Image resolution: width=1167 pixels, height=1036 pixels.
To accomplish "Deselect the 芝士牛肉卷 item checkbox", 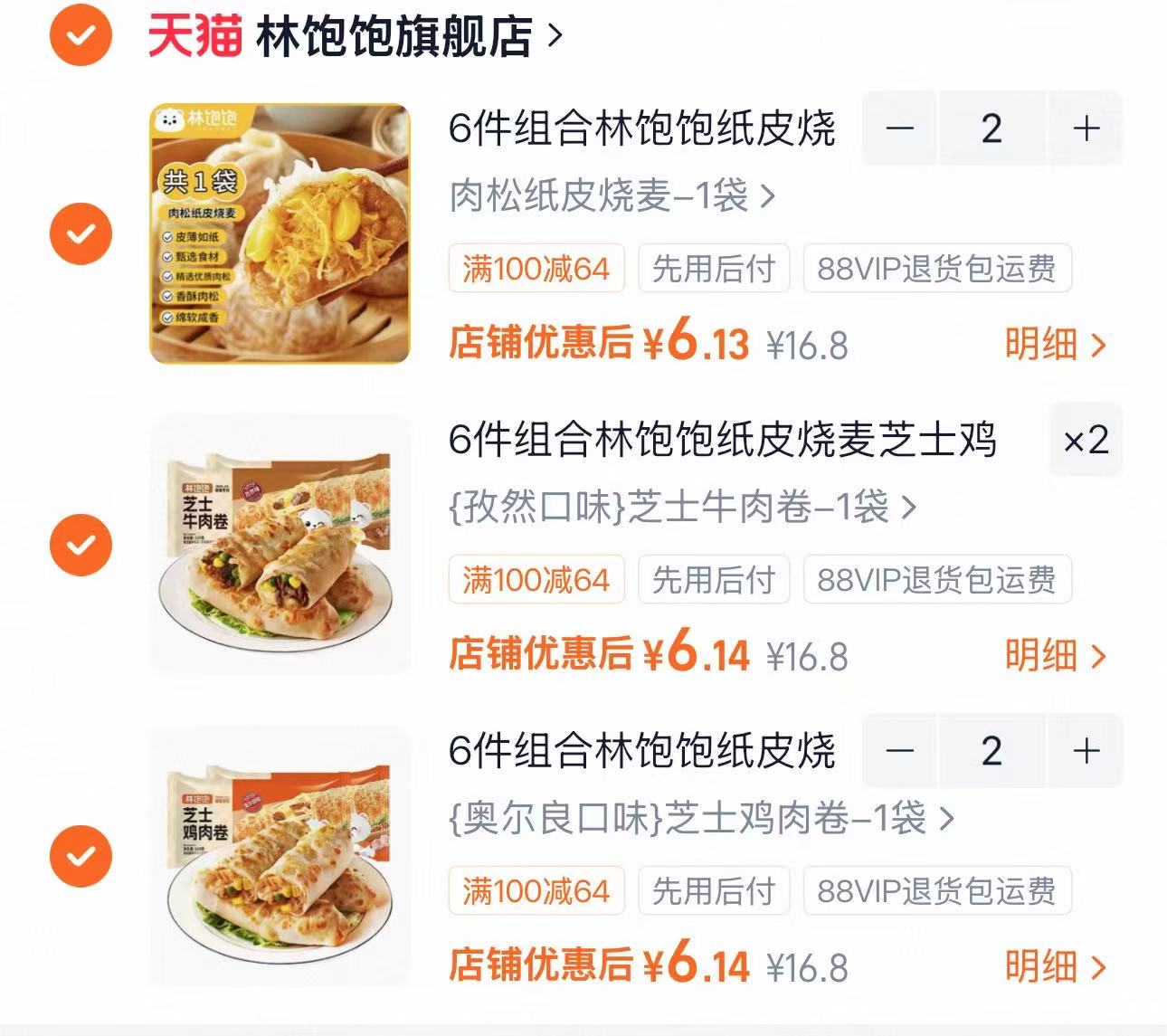I will [81, 545].
